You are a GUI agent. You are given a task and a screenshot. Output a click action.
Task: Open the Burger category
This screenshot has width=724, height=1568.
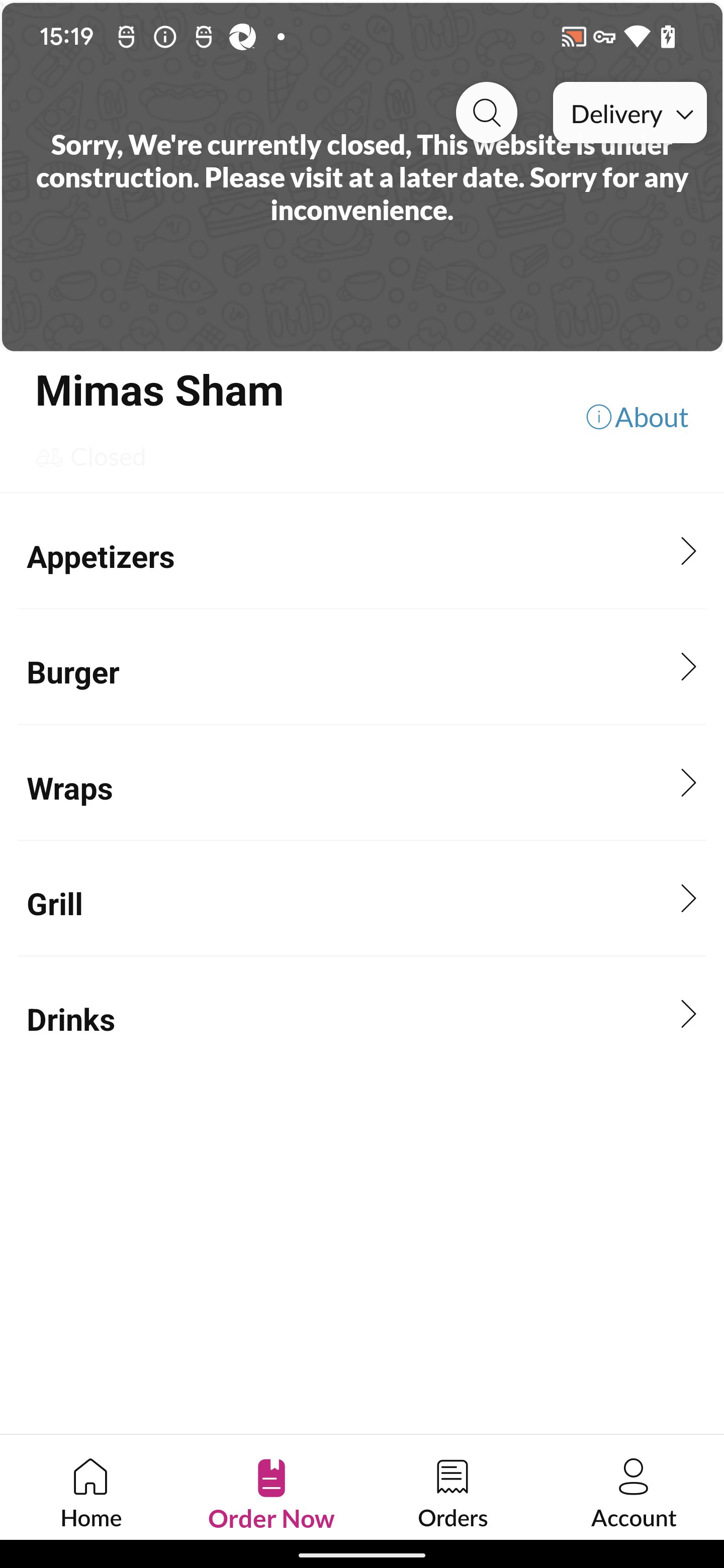[x=361, y=672]
